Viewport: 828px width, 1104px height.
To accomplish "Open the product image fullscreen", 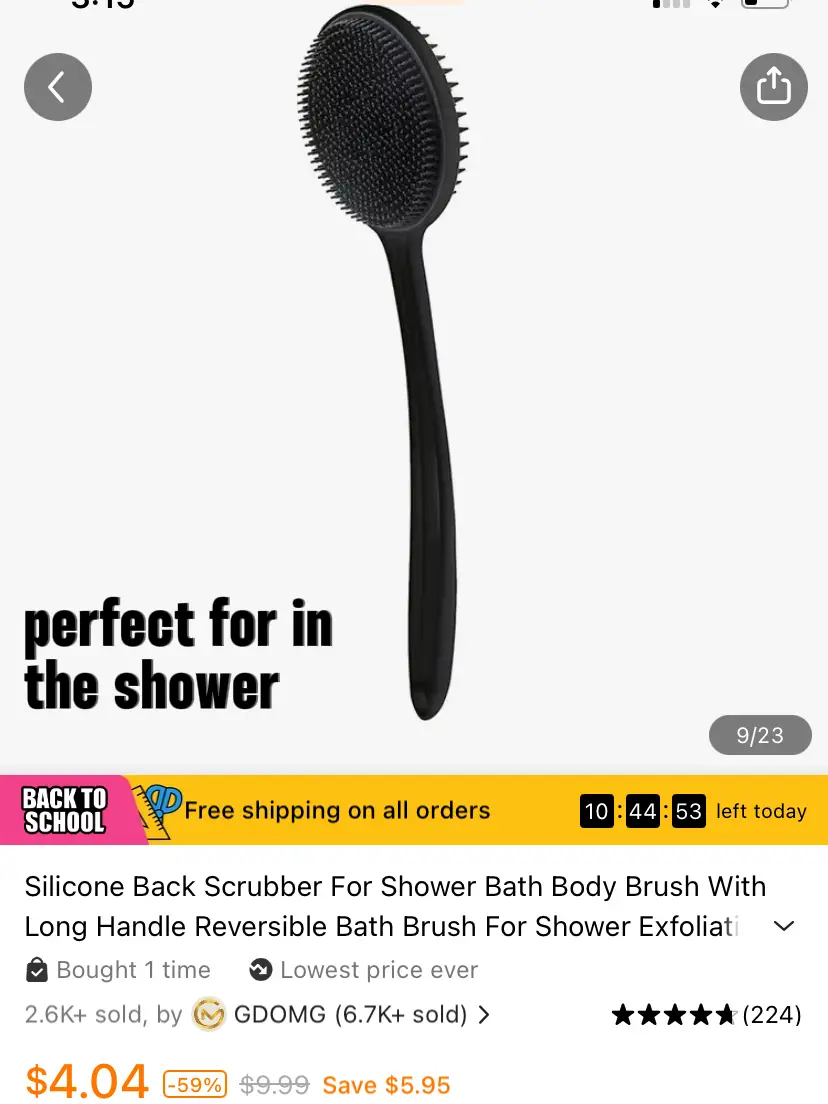I will [414, 400].
